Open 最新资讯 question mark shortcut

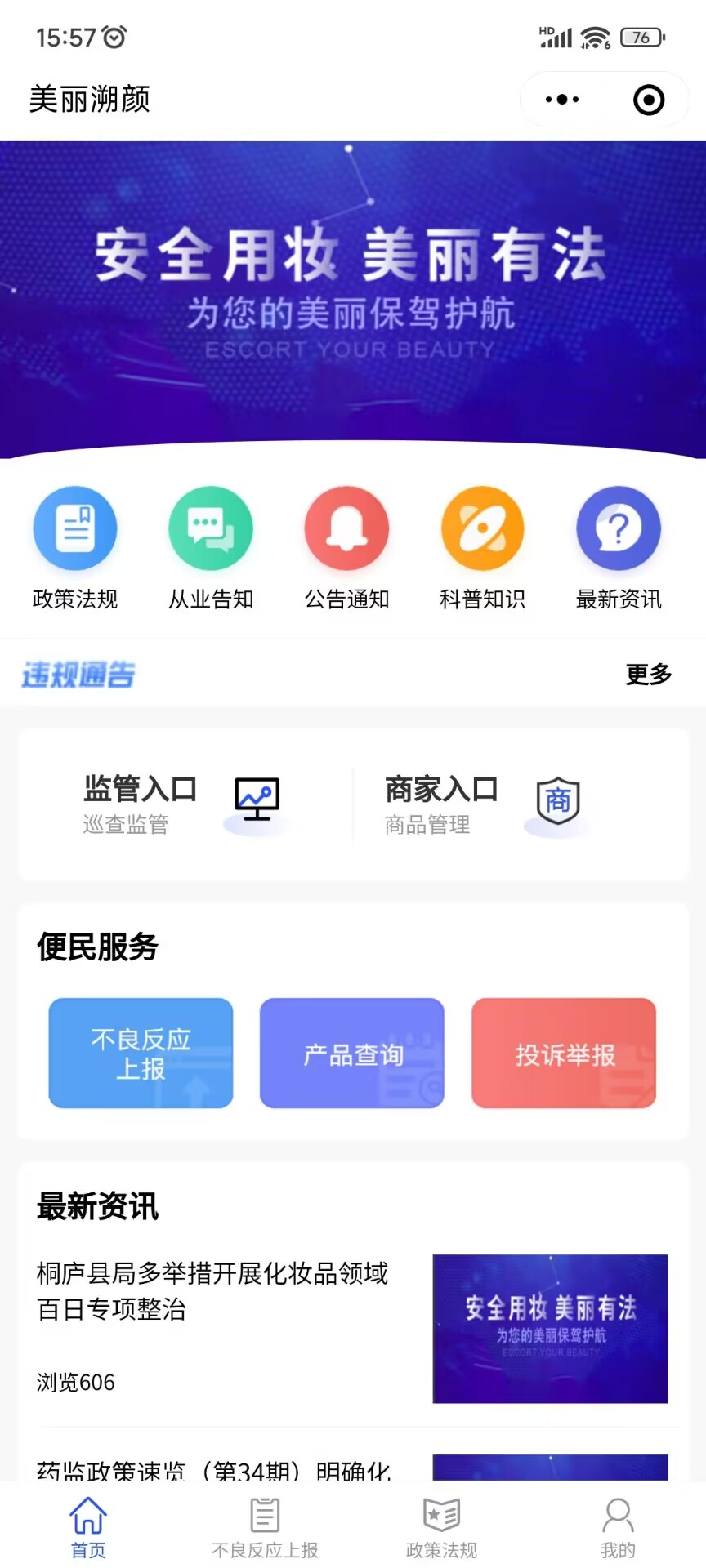[x=619, y=528]
